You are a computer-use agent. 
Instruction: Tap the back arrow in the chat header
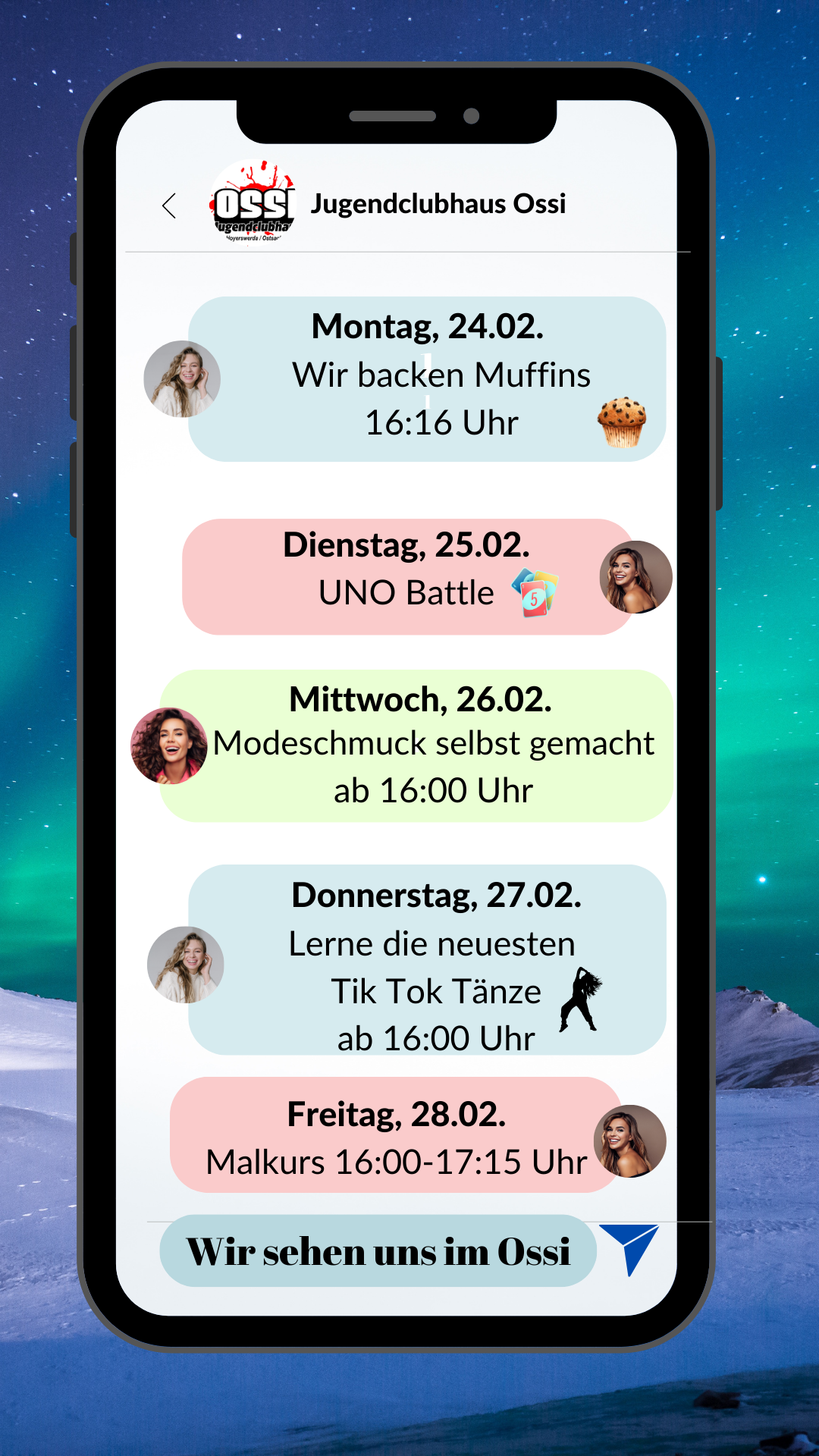(168, 203)
